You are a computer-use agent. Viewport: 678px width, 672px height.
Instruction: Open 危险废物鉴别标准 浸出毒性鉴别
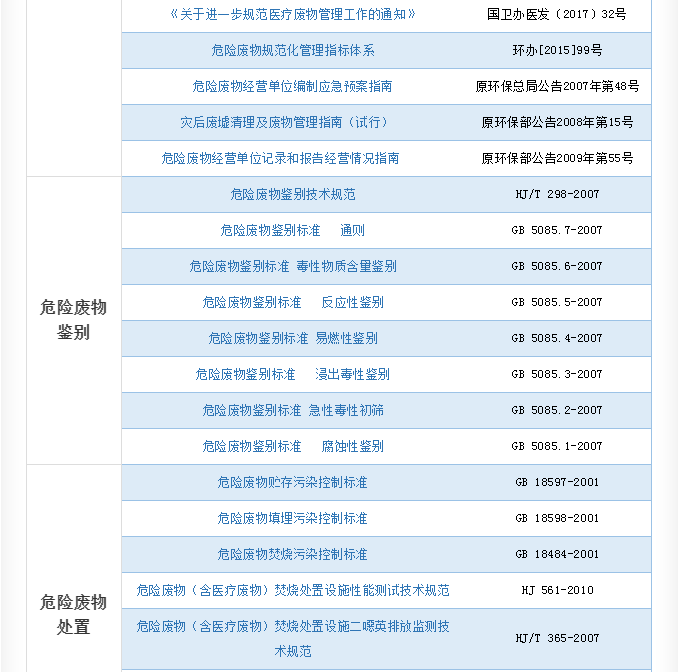click(292, 374)
